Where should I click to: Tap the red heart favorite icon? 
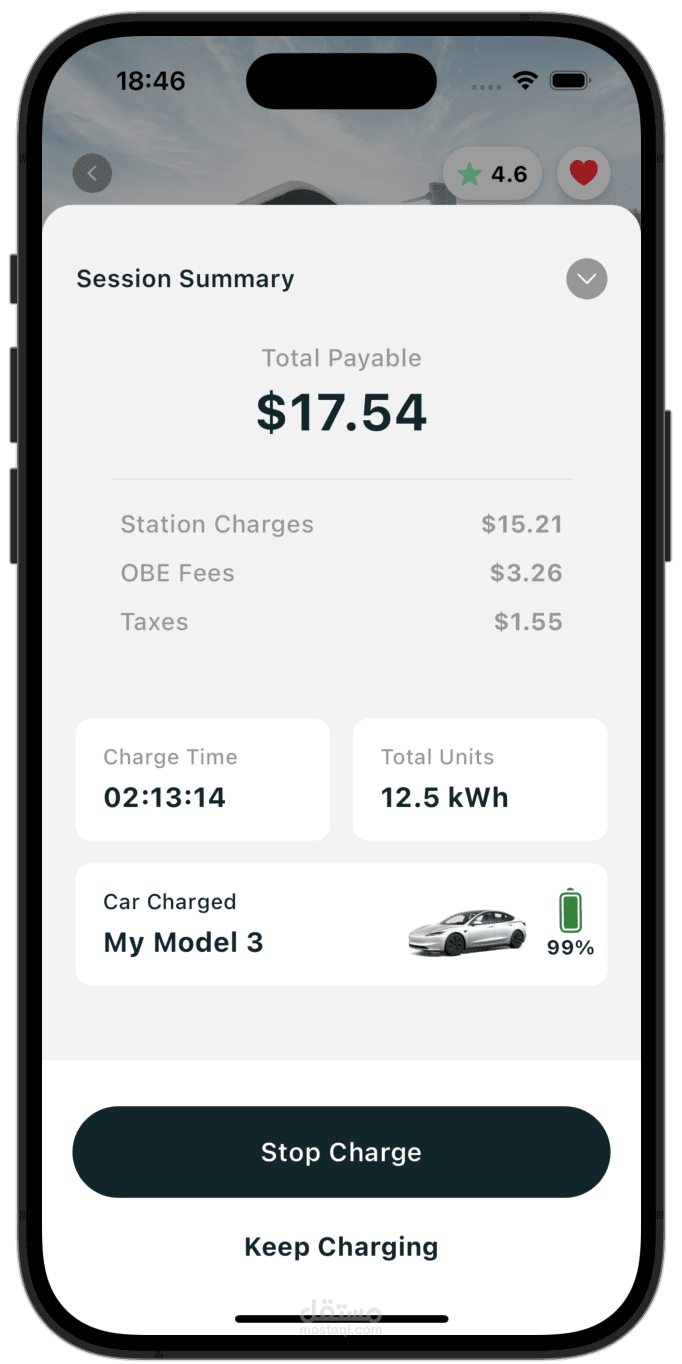click(x=583, y=174)
